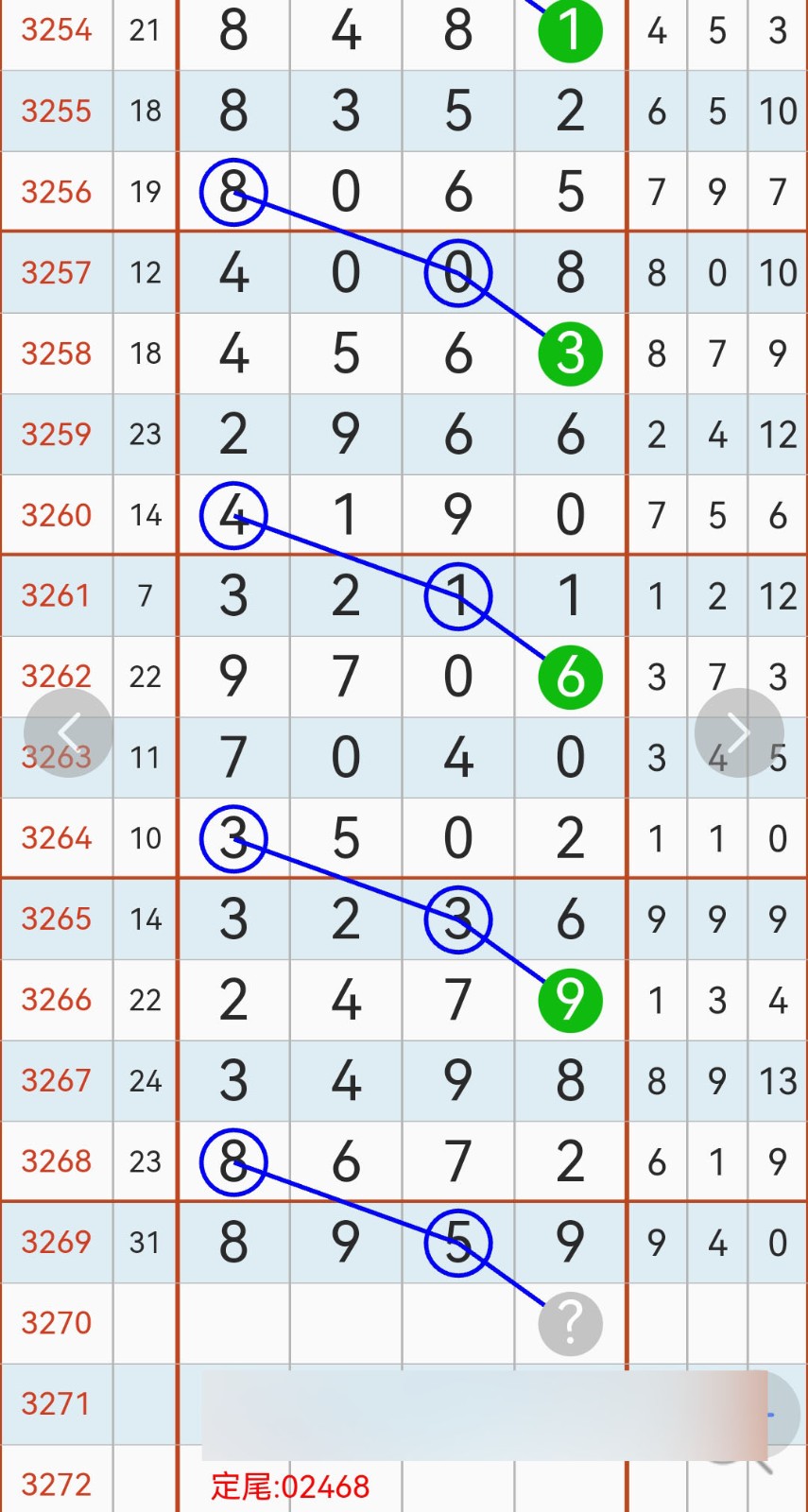Select the blue-circled 0 in row 3257
The height and width of the screenshot is (1512, 808).
[457, 273]
